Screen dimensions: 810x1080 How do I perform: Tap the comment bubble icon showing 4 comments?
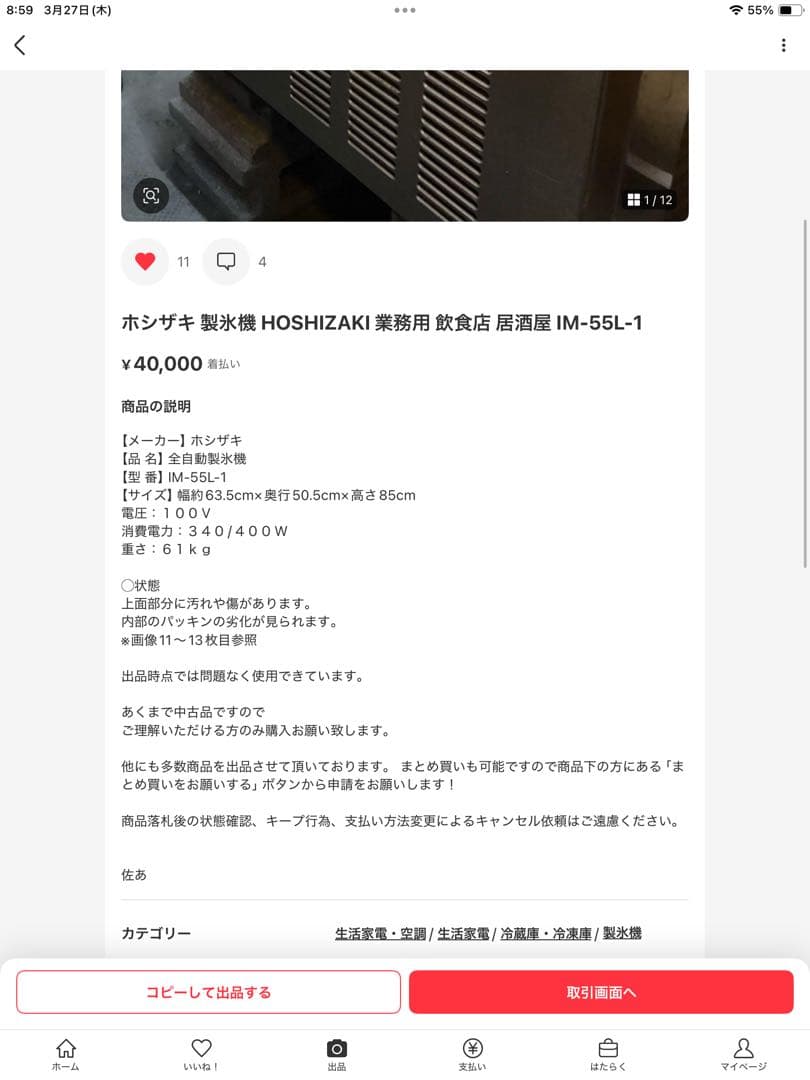click(x=226, y=261)
